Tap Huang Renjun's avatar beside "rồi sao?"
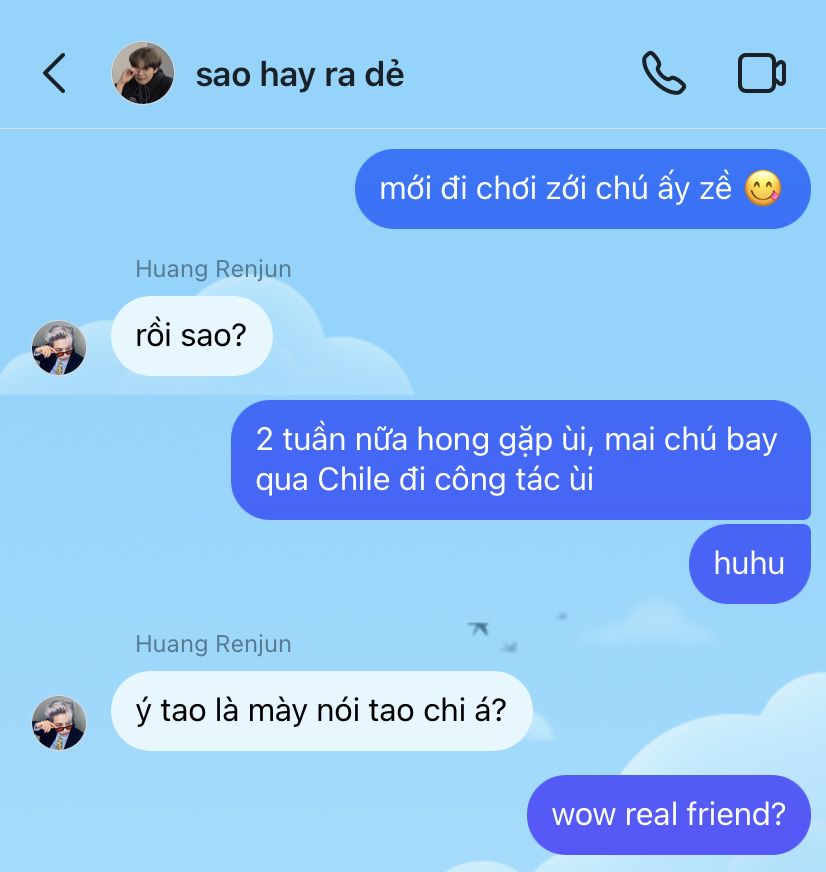826x872 pixels. (59, 348)
